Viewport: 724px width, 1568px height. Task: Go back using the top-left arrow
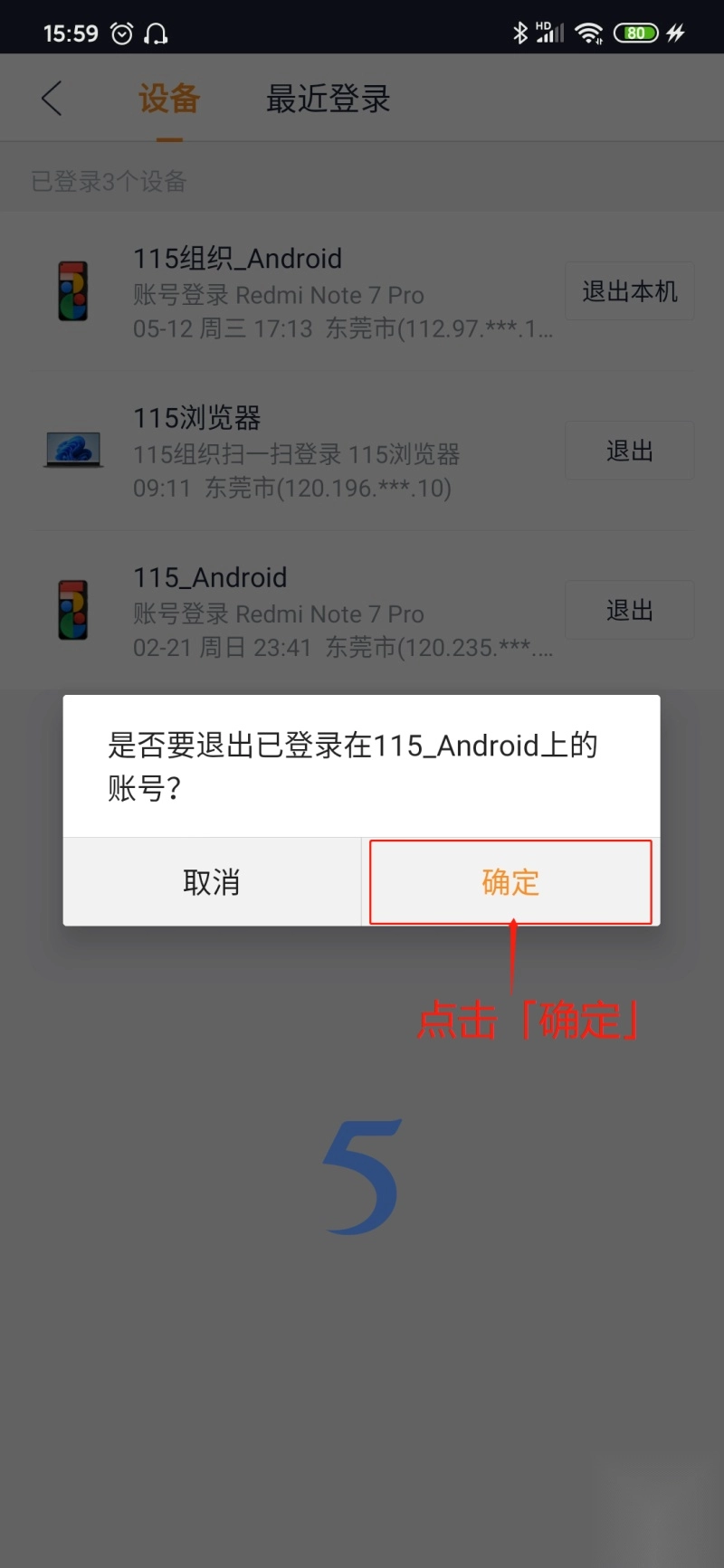[x=52, y=99]
